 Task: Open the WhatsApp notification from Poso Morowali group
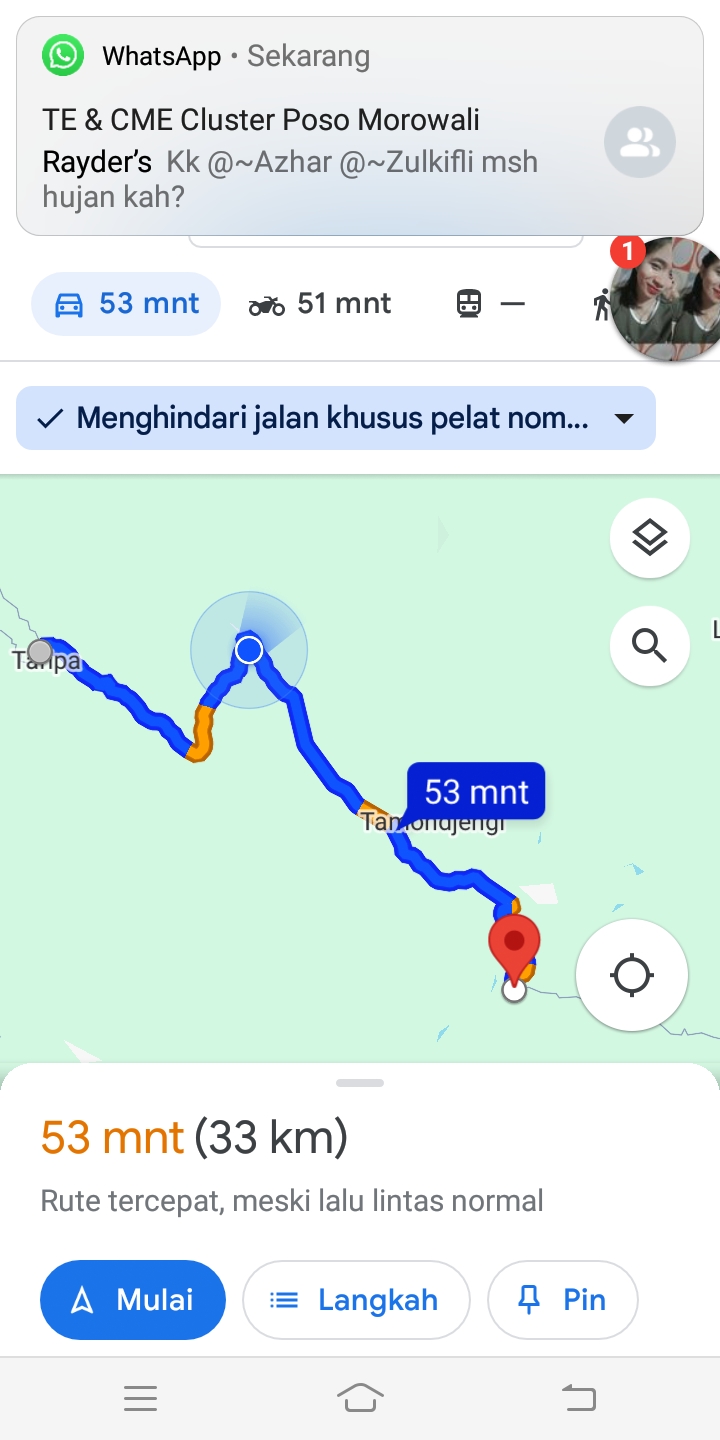pyautogui.click(x=360, y=126)
